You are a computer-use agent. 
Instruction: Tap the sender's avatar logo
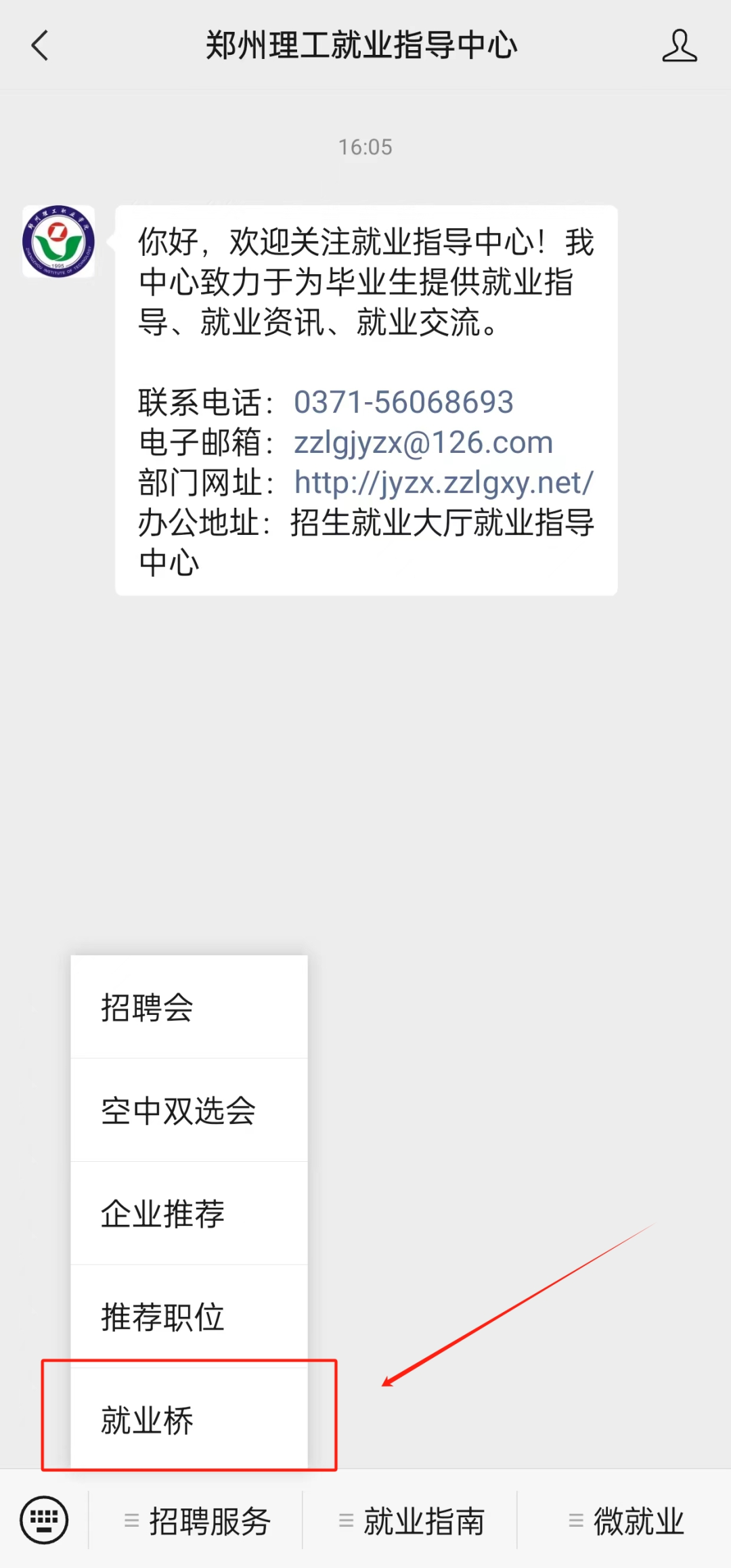pyautogui.click(x=58, y=242)
